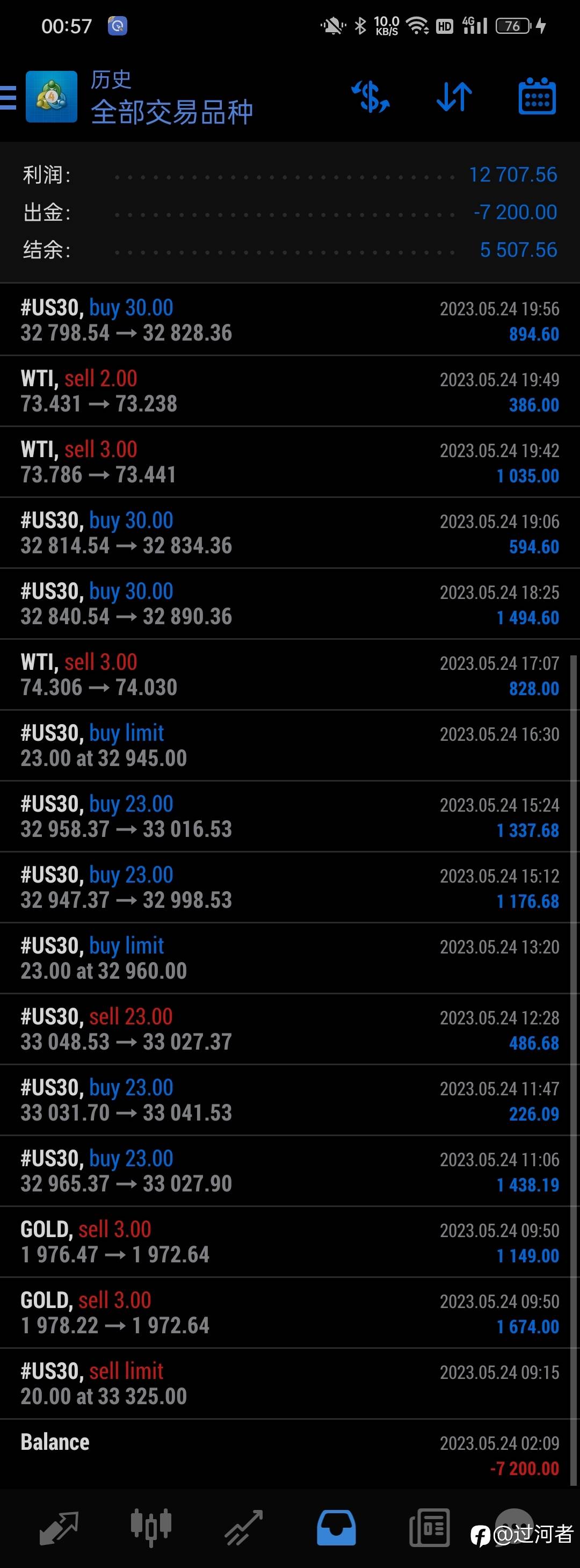
Task: Switch to the Quotes tab
Action: pyautogui.click(x=59, y=1528)
